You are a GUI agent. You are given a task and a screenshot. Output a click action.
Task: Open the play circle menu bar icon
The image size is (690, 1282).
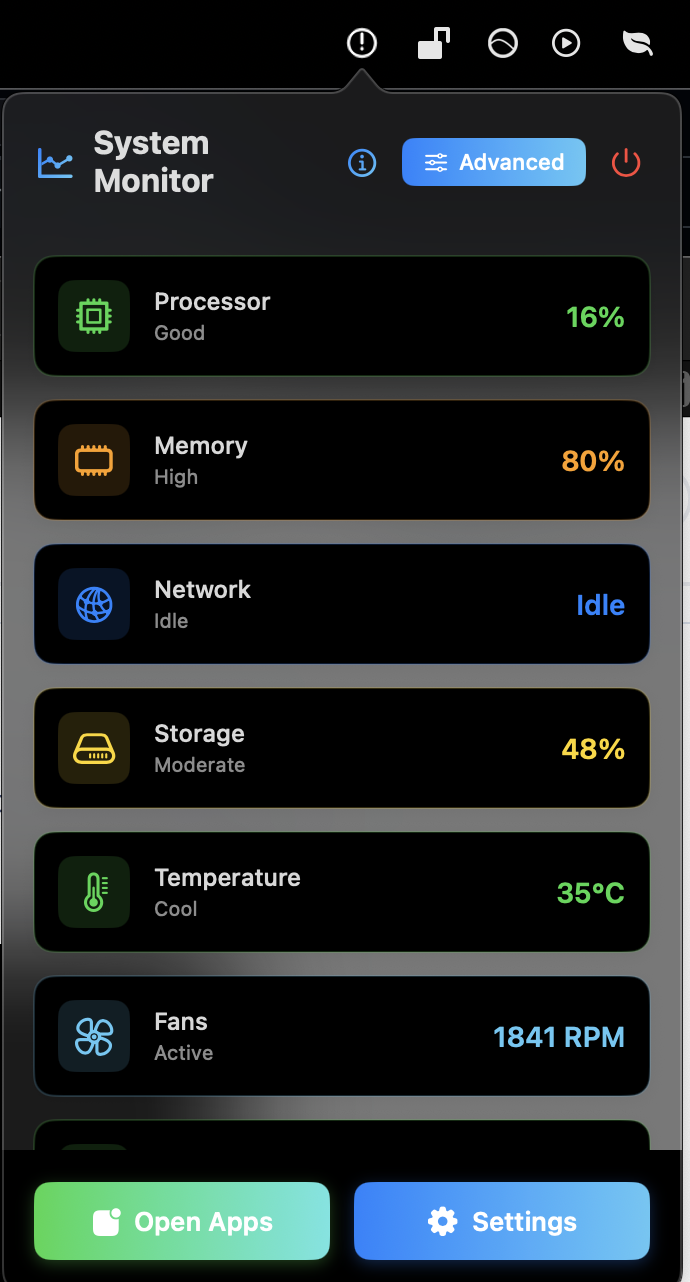(566, 43)
